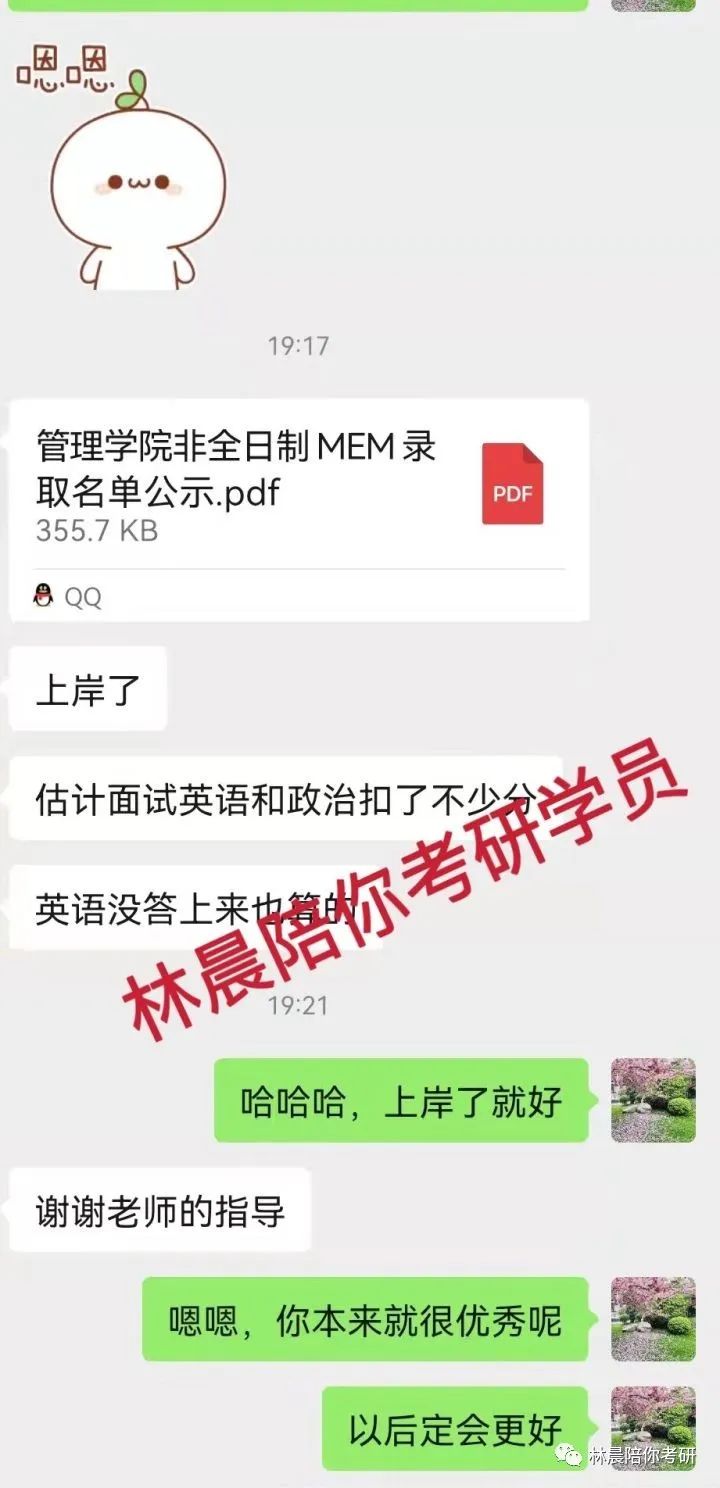
Task: Click the sender's cherry blossom avatar by 哈哈哈 message
Action: 652,1100
